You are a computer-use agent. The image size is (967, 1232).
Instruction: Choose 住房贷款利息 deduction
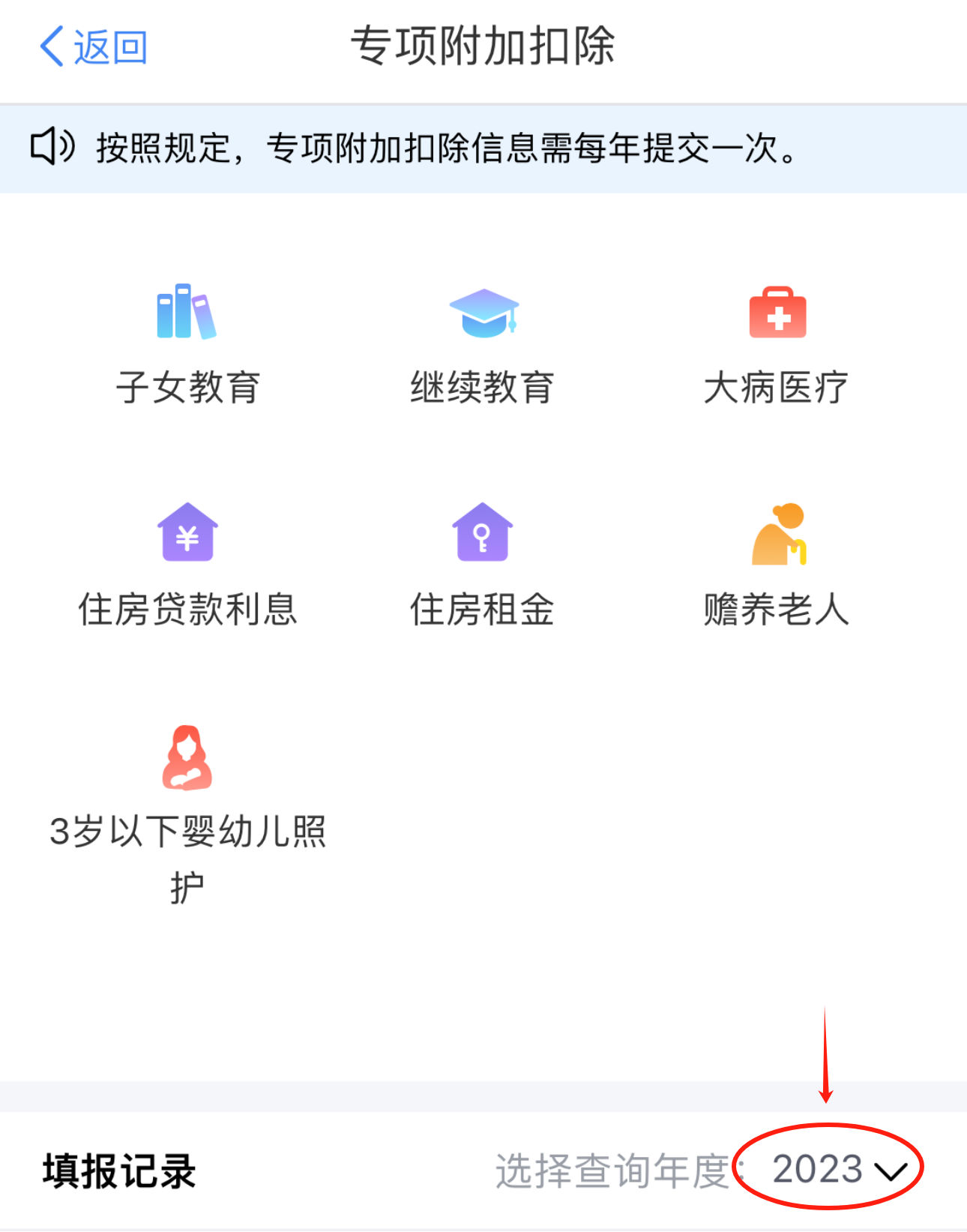(187, 566)
